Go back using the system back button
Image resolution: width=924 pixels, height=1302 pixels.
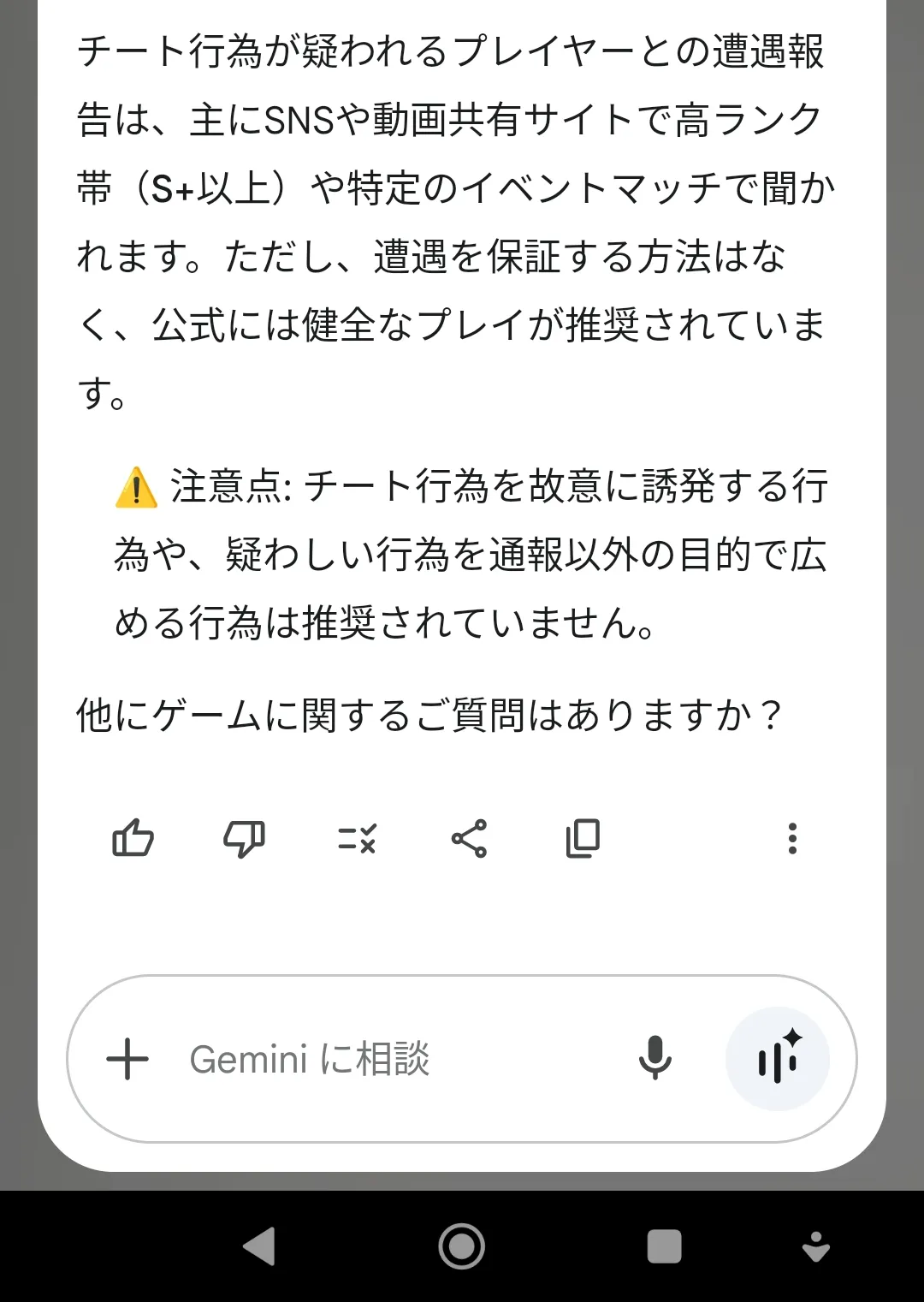(x=259, y=1246)
